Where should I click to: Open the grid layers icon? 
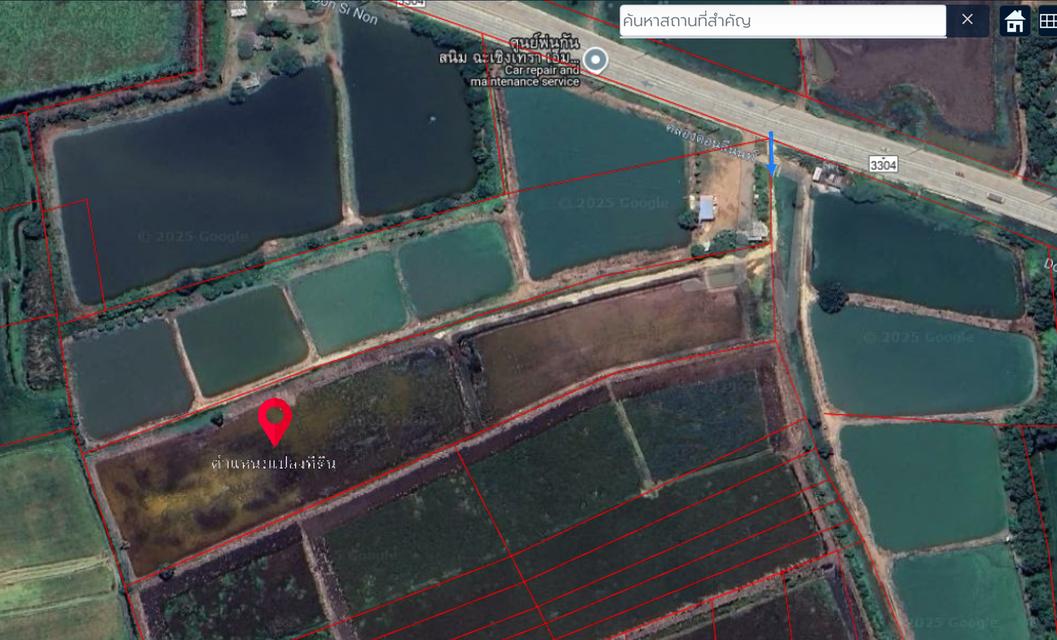[1047, 21]
